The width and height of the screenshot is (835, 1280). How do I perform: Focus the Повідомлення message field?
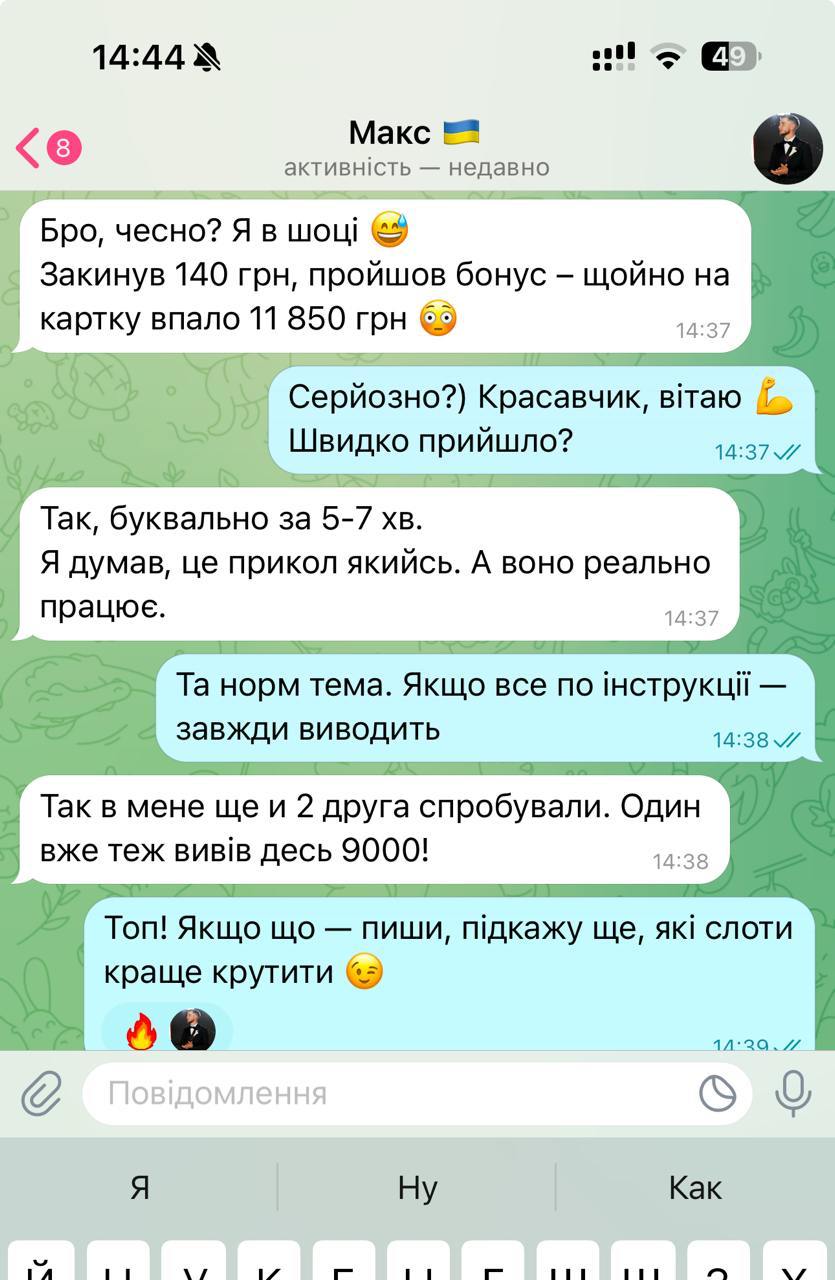click(x=390, y=1093)
